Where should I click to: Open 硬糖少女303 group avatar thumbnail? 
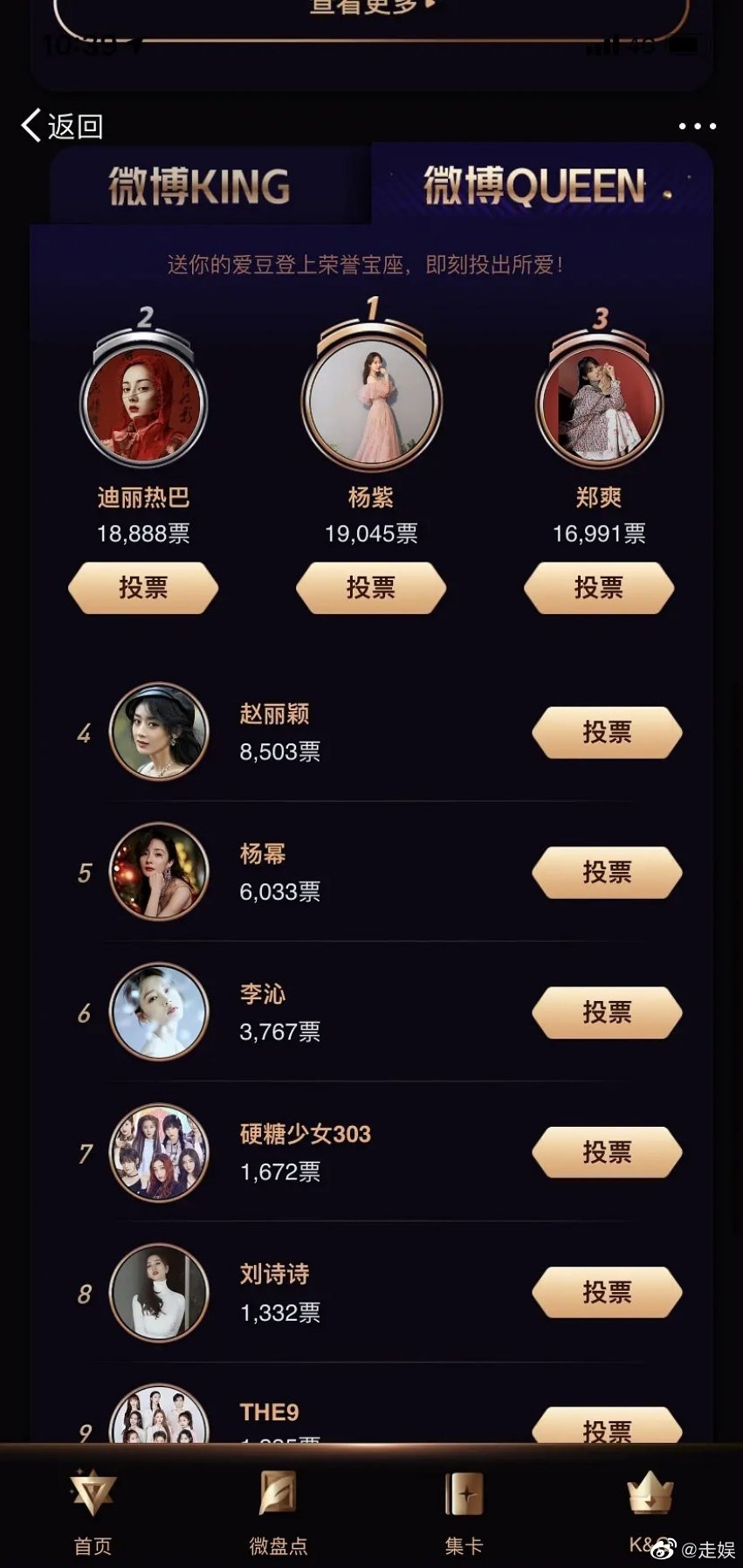coord(158,1152)
